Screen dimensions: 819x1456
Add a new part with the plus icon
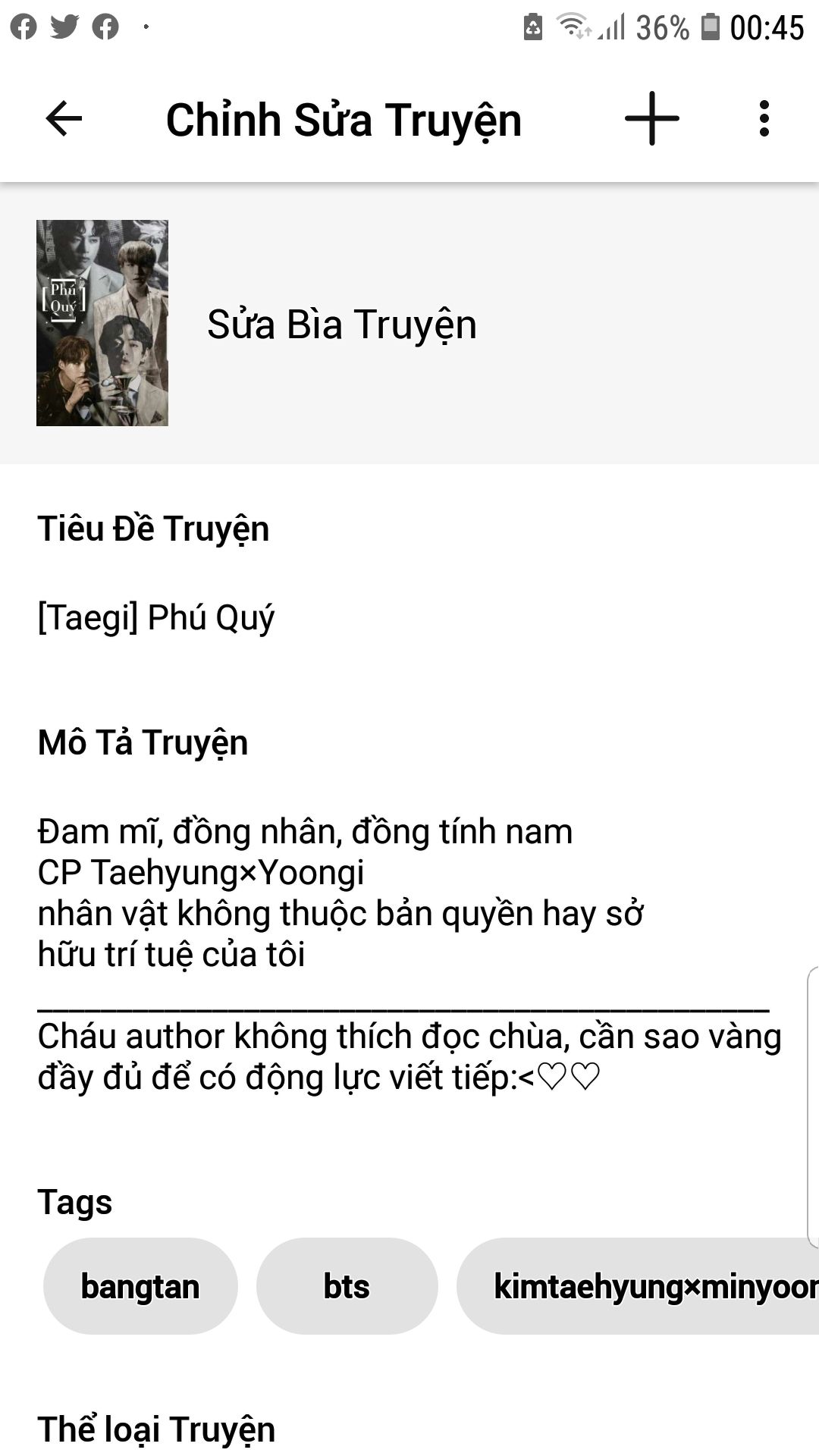click(651, 118)
